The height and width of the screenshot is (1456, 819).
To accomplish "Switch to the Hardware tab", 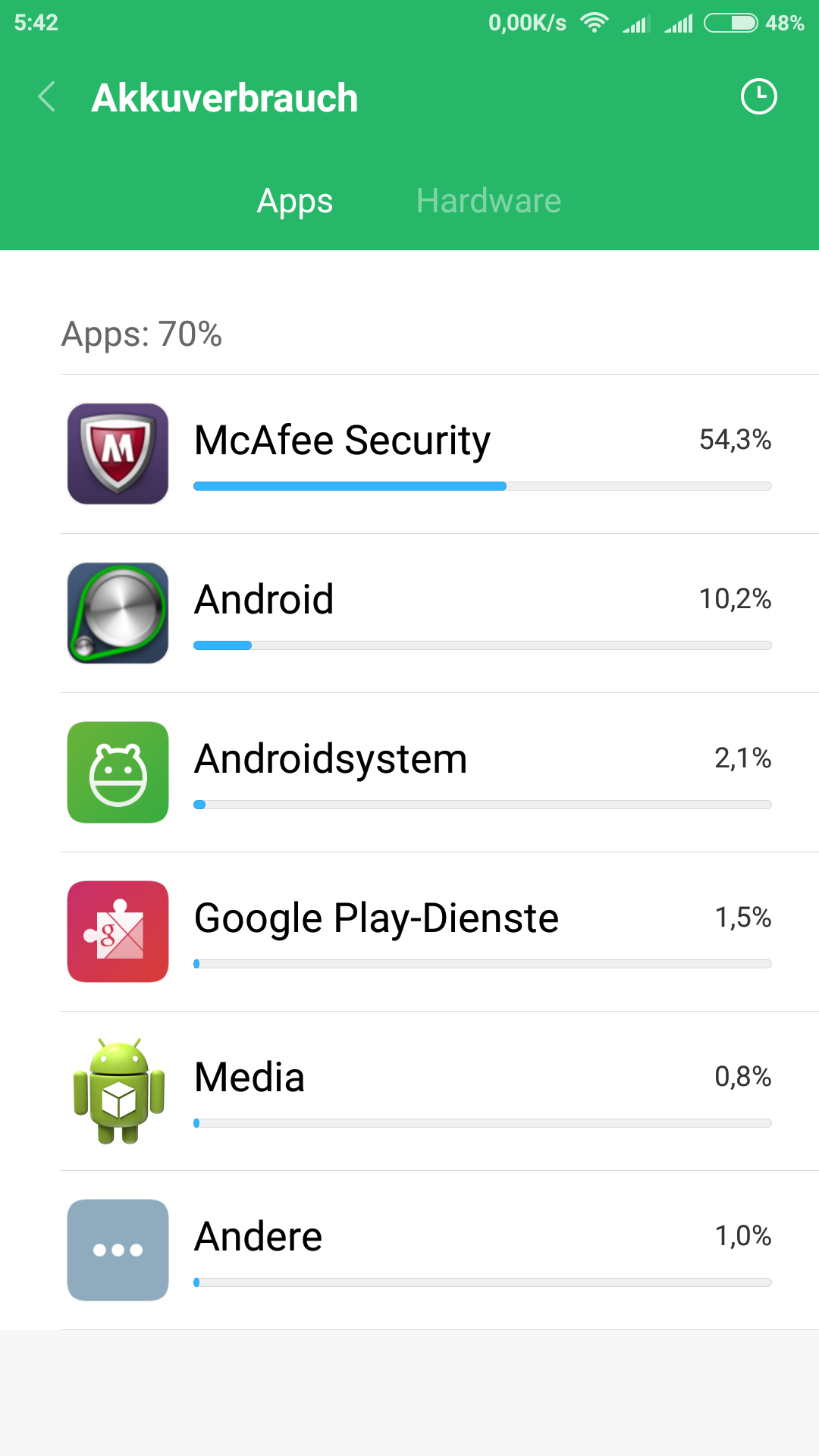I will [488, 201].
